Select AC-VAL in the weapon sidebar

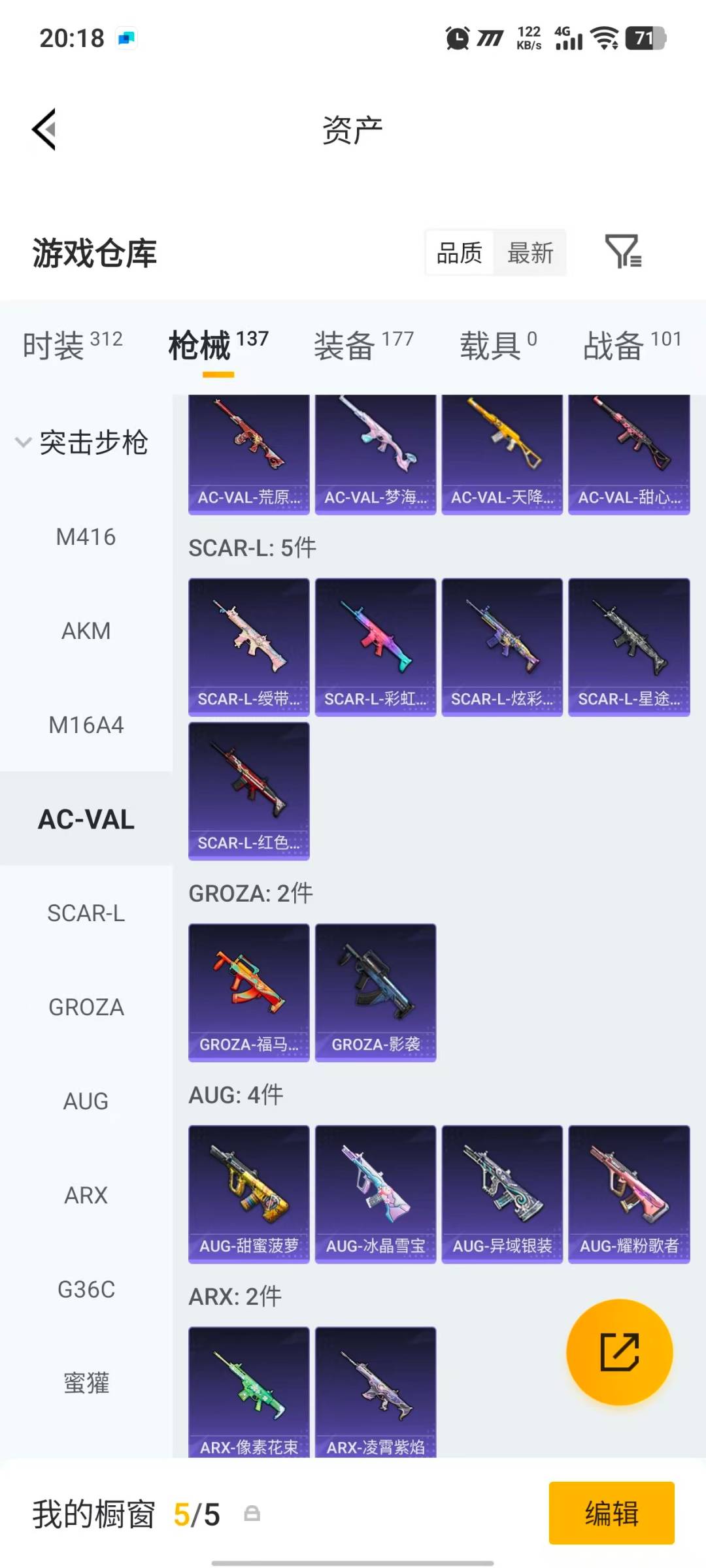click(x=87, y=819)
